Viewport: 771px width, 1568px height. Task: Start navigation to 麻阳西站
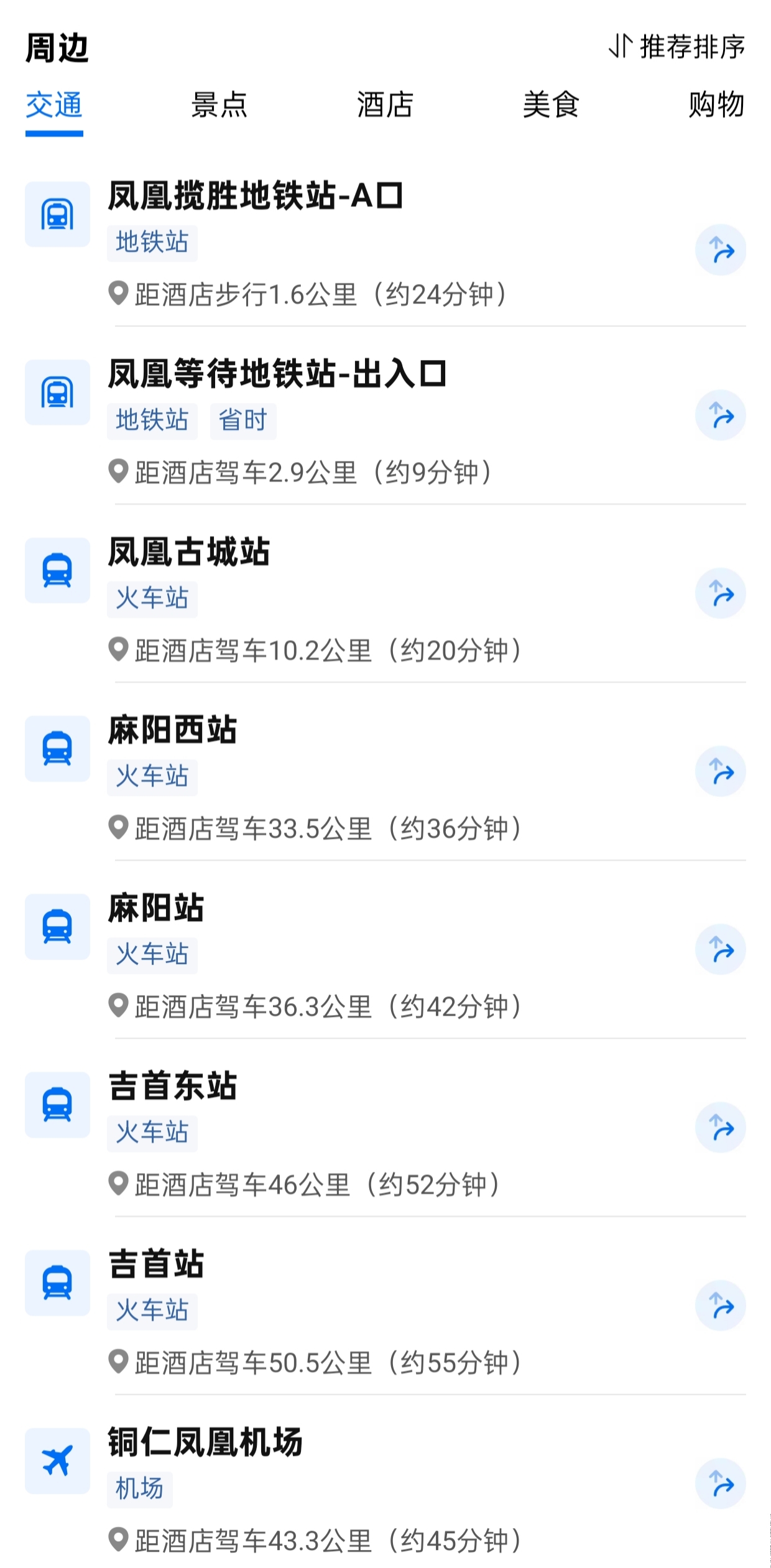721,771
